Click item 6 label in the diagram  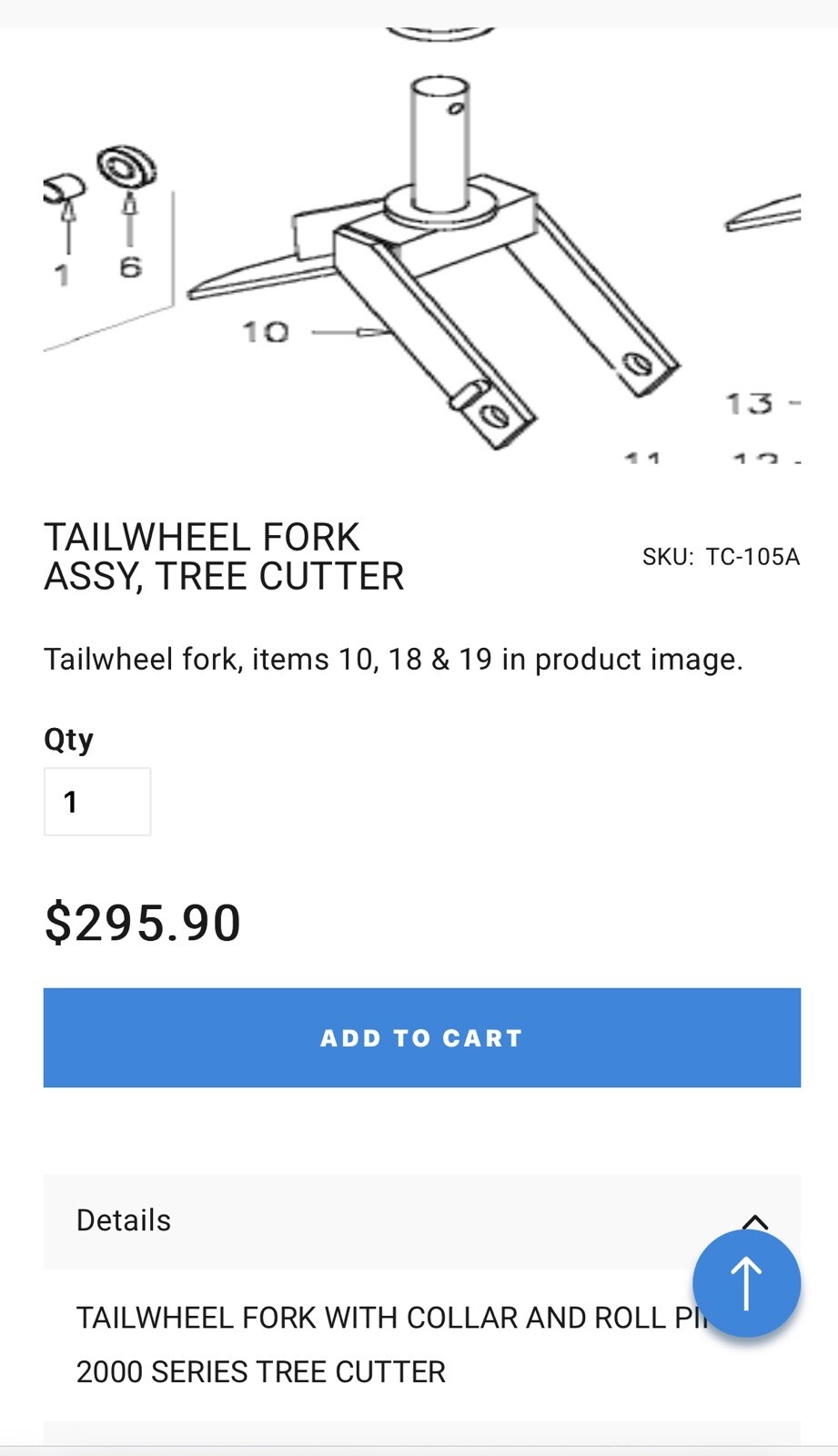pos(129,267)
